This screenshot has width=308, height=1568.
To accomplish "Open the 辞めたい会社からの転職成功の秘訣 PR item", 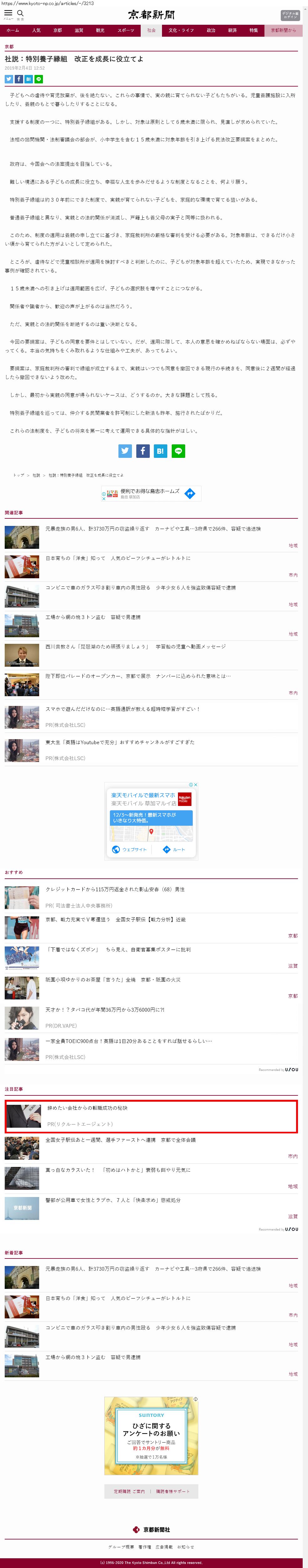I will 88,1109.
